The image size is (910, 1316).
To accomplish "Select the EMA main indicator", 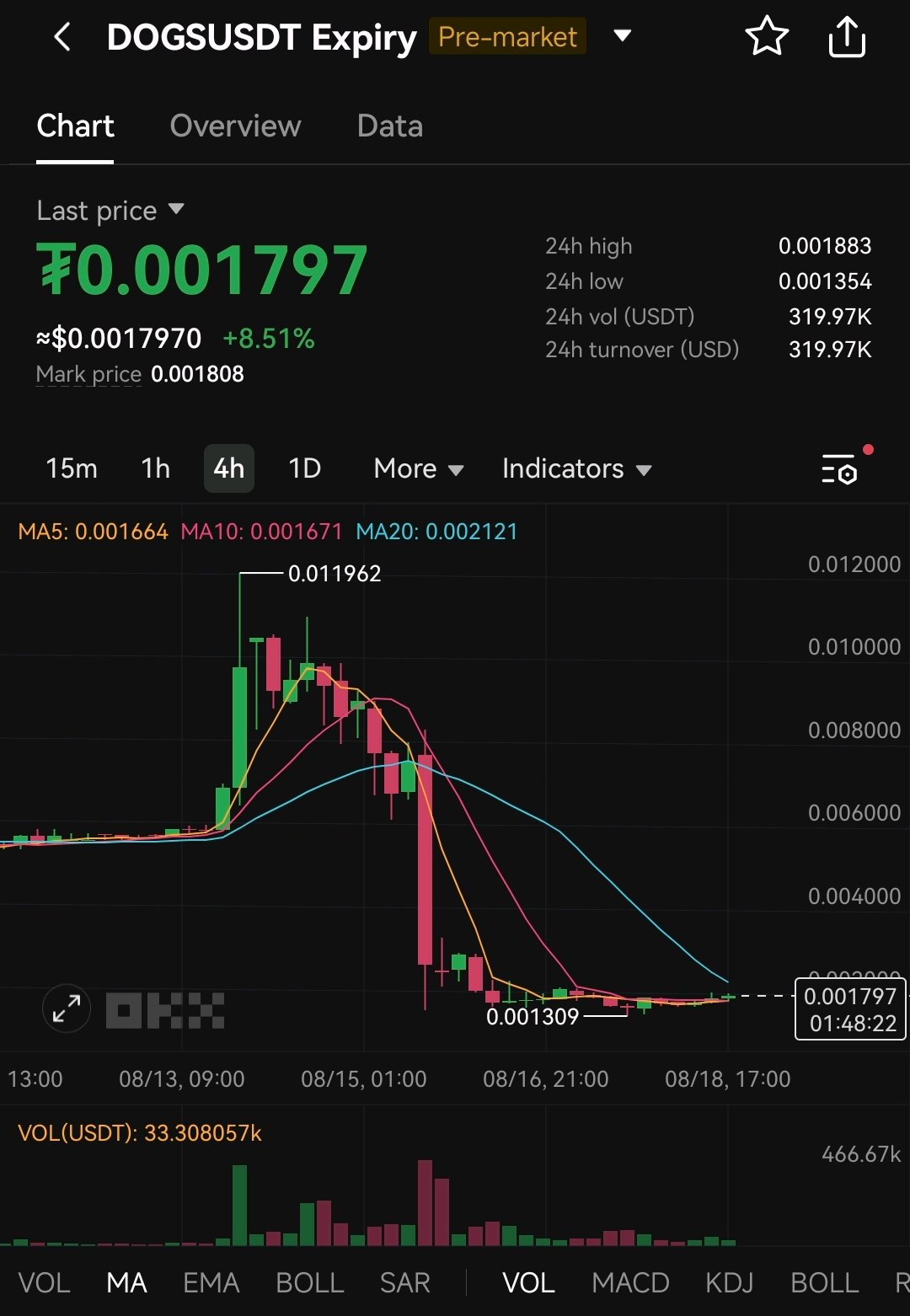I will click(x=211, y=1283).
